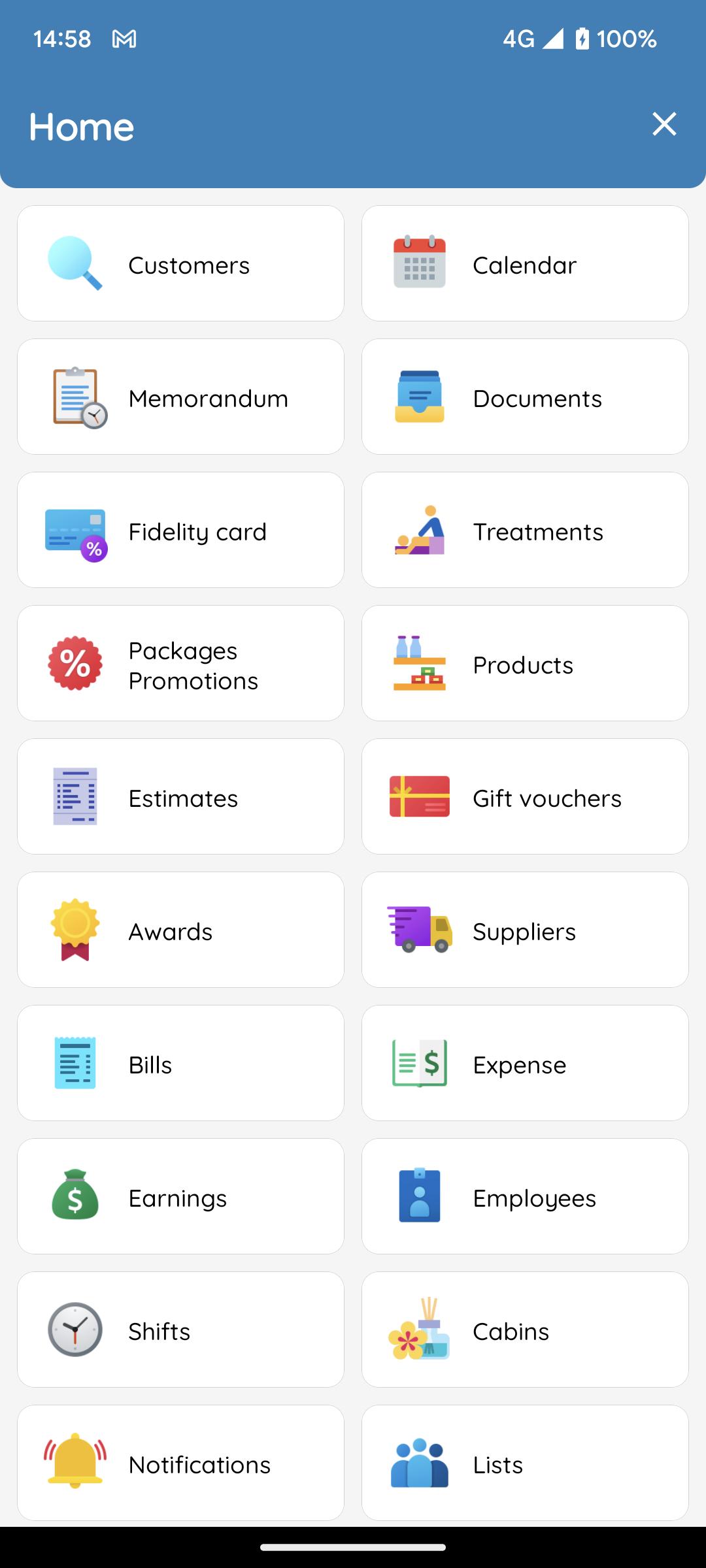
Task: Open Packages Promotions
Action: pos(180,663)
